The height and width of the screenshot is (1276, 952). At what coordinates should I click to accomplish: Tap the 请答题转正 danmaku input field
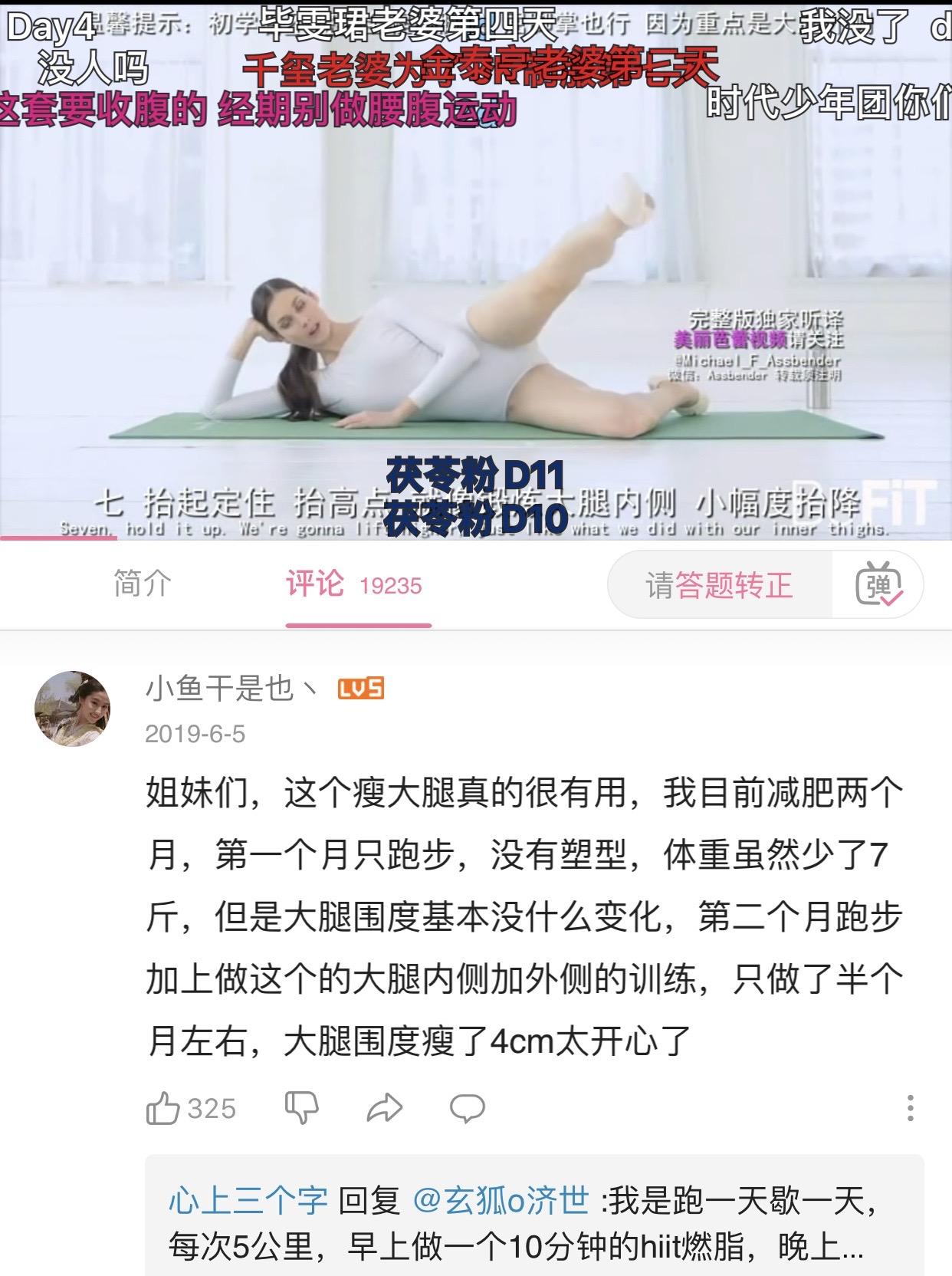(x=719, y=585)
